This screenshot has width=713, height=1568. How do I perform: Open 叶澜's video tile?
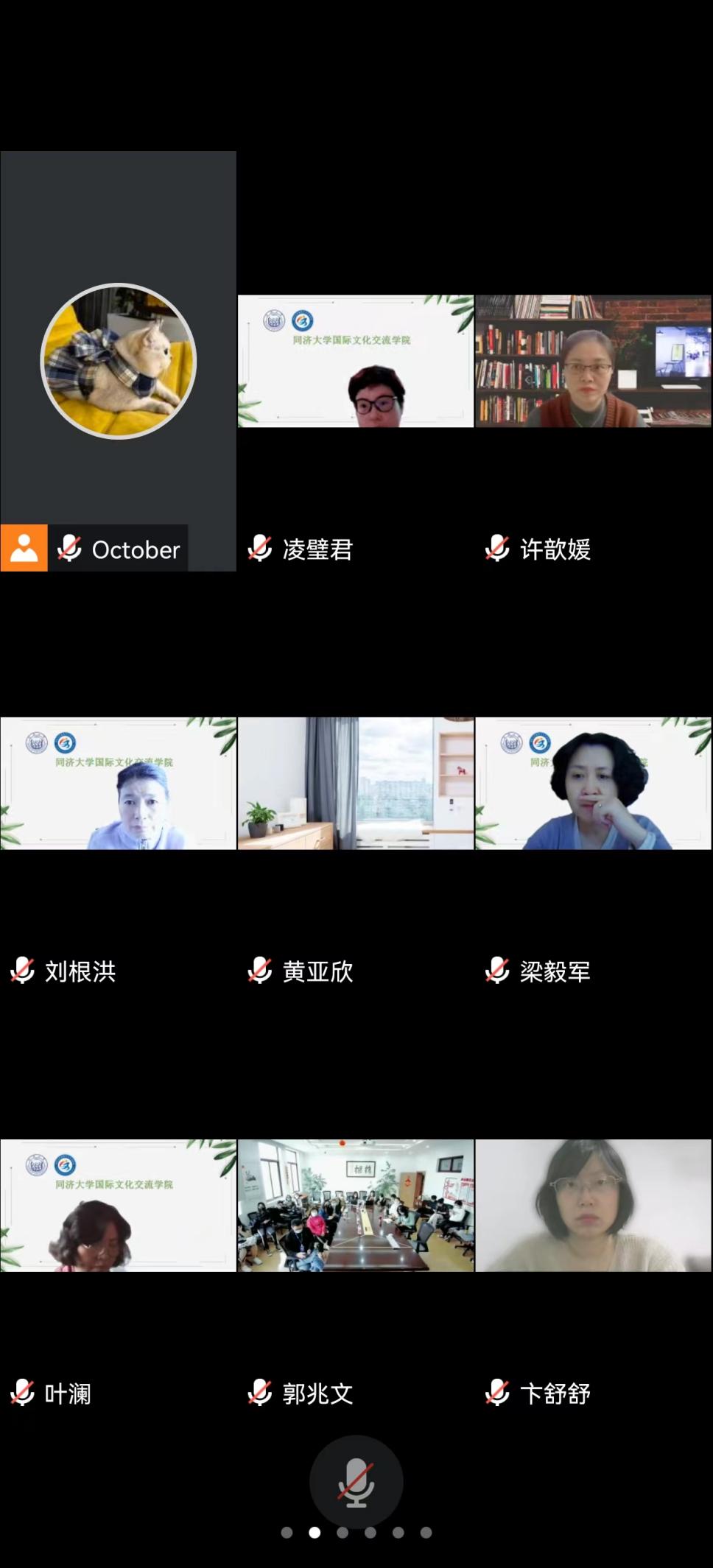point(118,1206)
